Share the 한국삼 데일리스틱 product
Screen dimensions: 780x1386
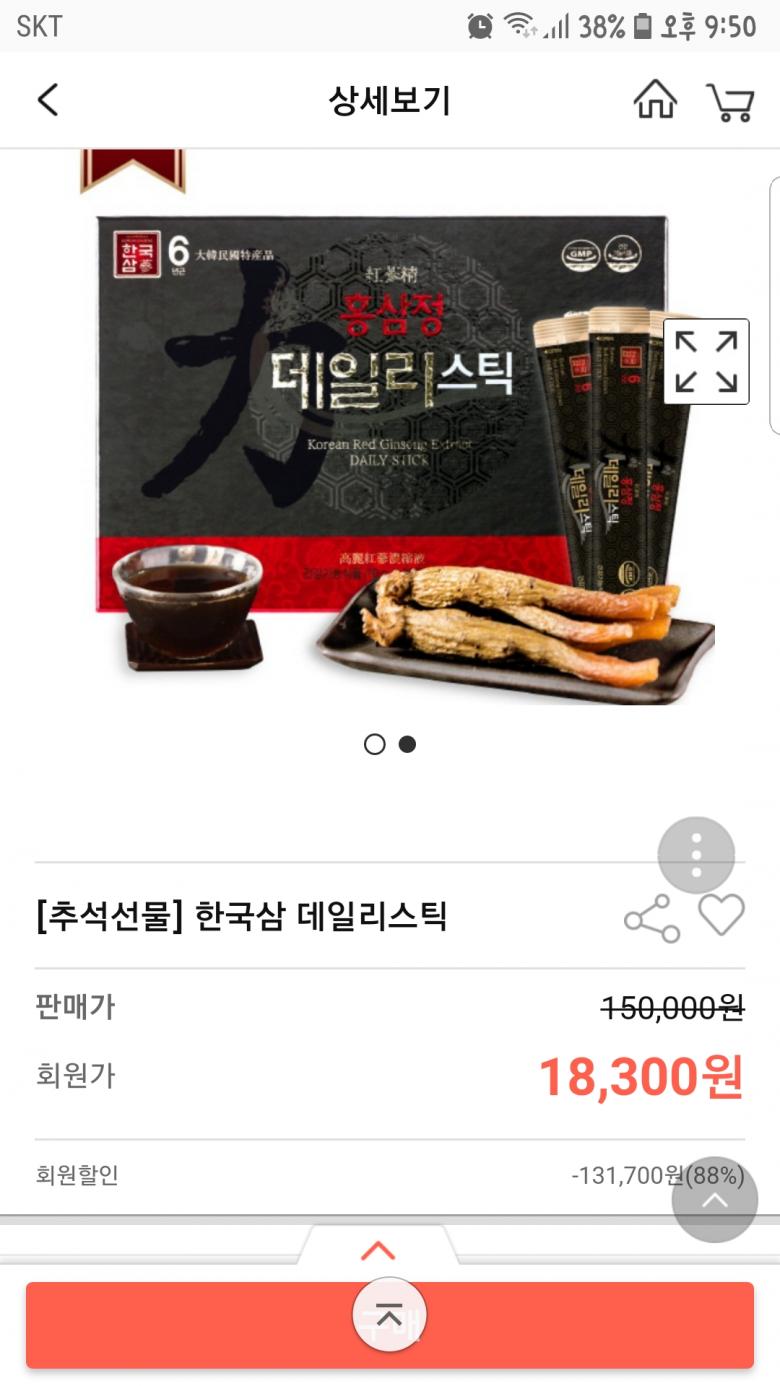[652, 918]
